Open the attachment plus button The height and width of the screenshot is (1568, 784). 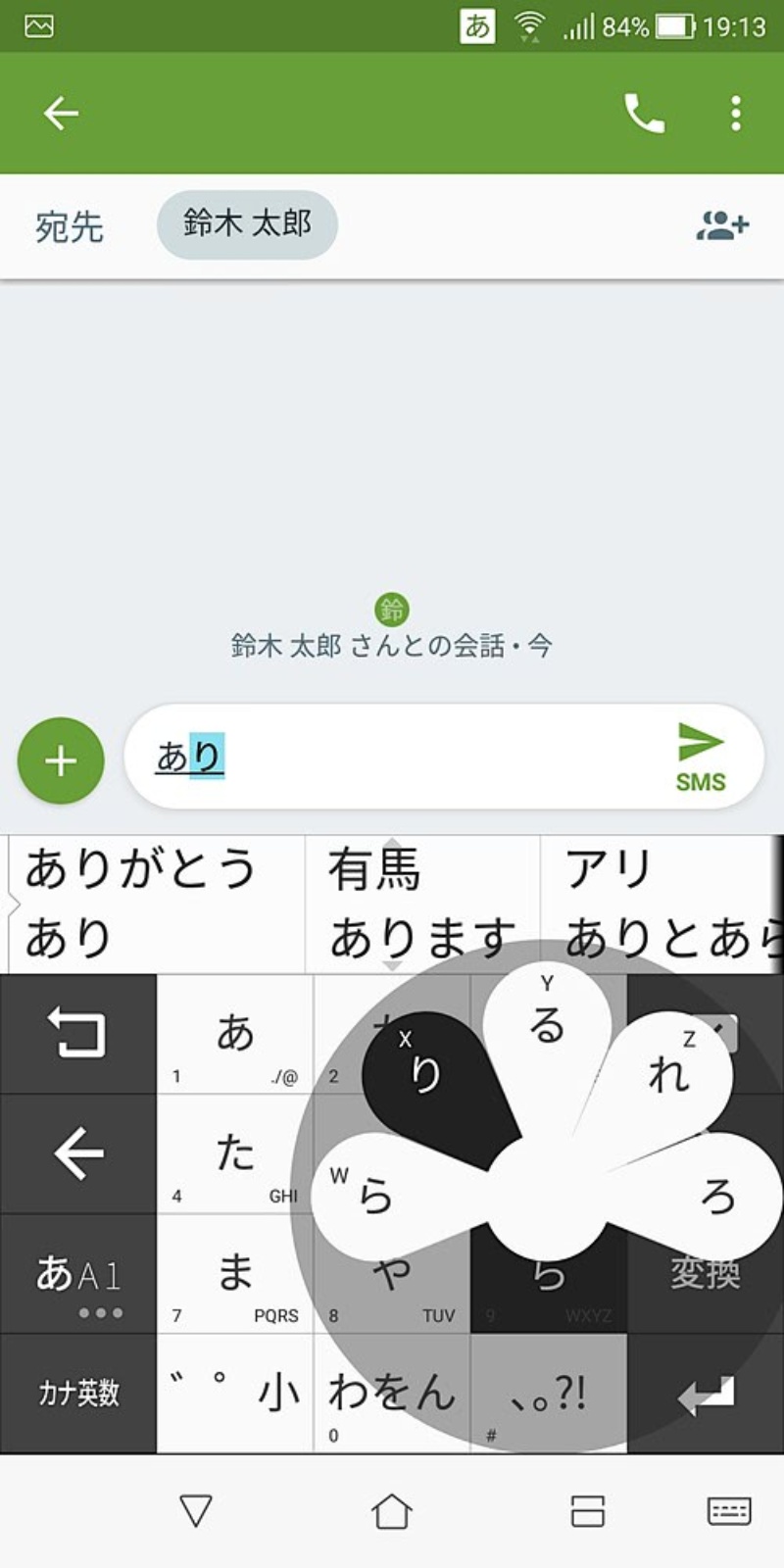point(61,760)
